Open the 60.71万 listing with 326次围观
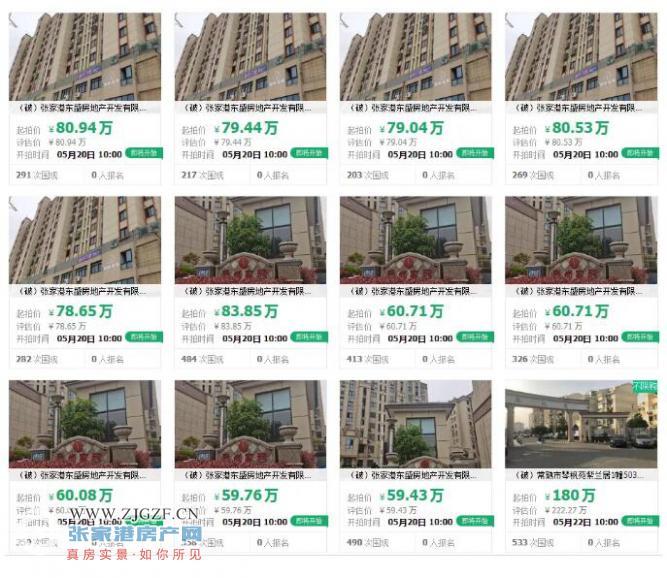Image resolution: width=667 pixels, height=578 pixels. (582, 240)
